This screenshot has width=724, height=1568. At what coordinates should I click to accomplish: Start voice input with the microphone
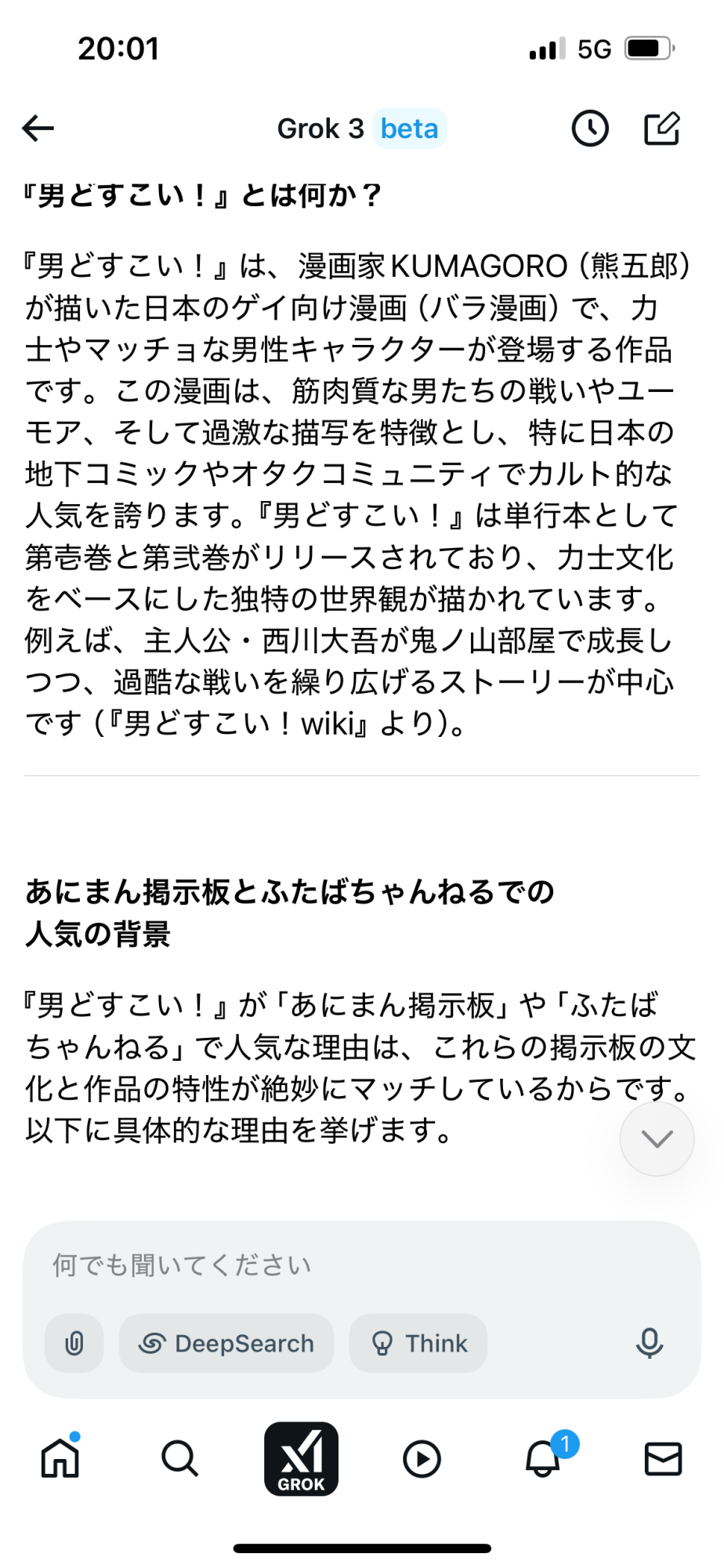tap(650, 1343)
